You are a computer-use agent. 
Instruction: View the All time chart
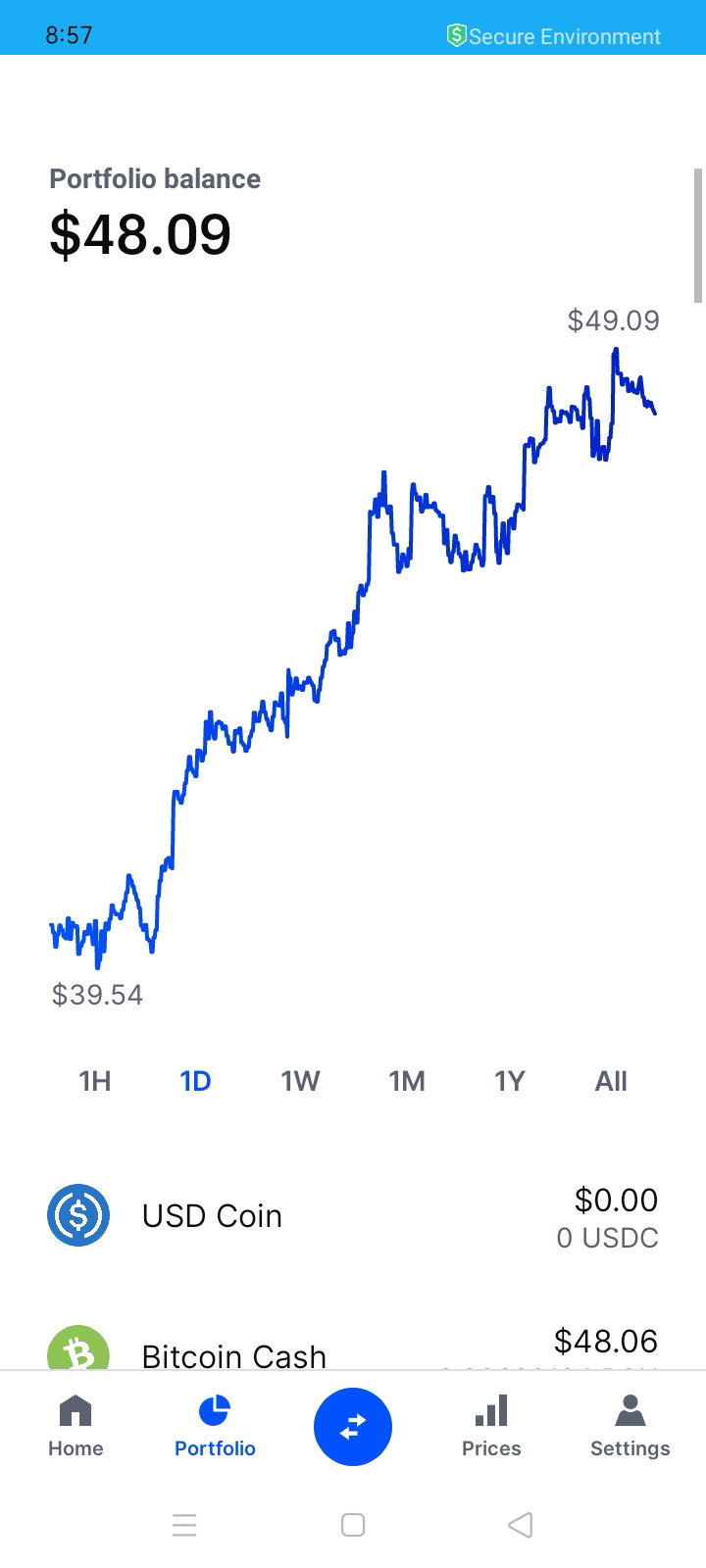pos(611,1081)
